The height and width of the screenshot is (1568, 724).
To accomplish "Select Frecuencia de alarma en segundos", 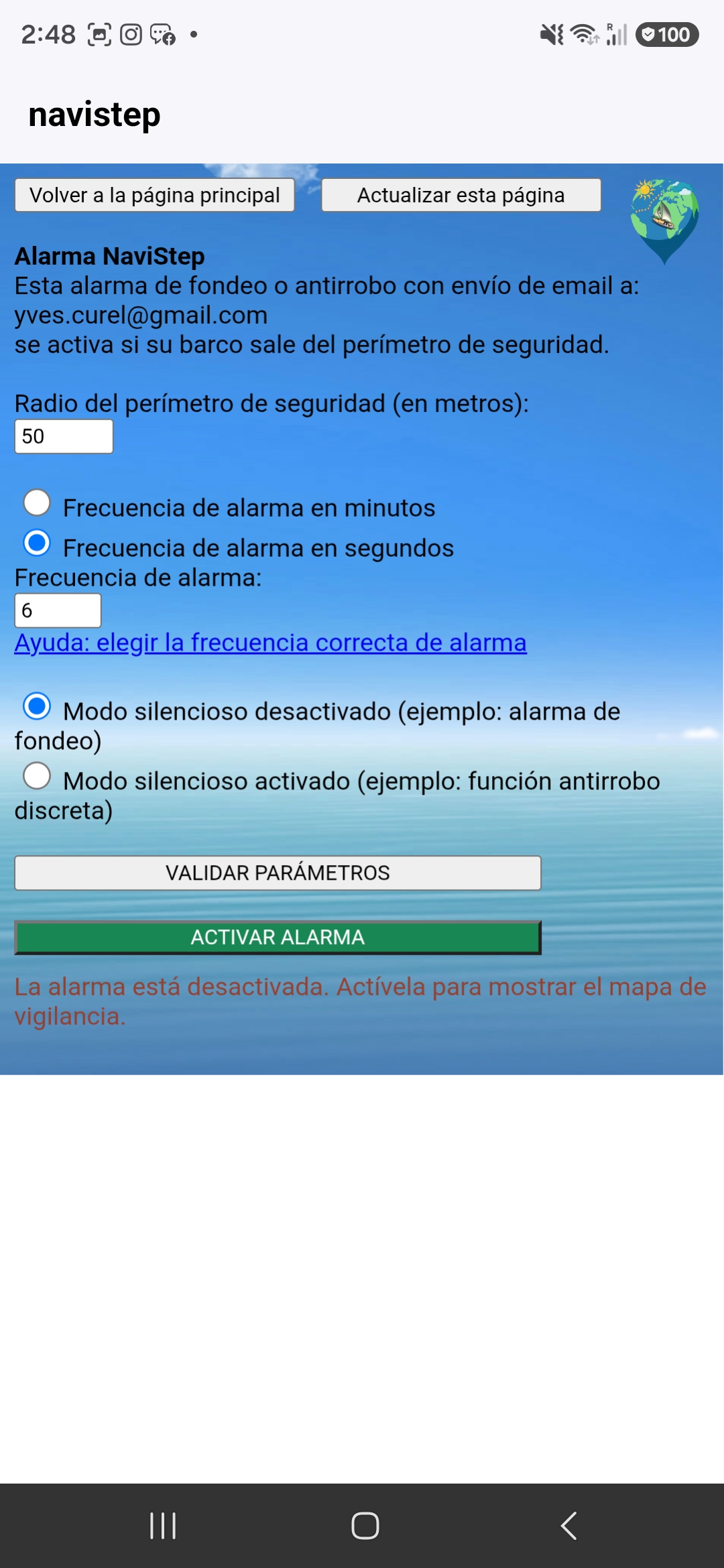I will [x=37, y=543].
